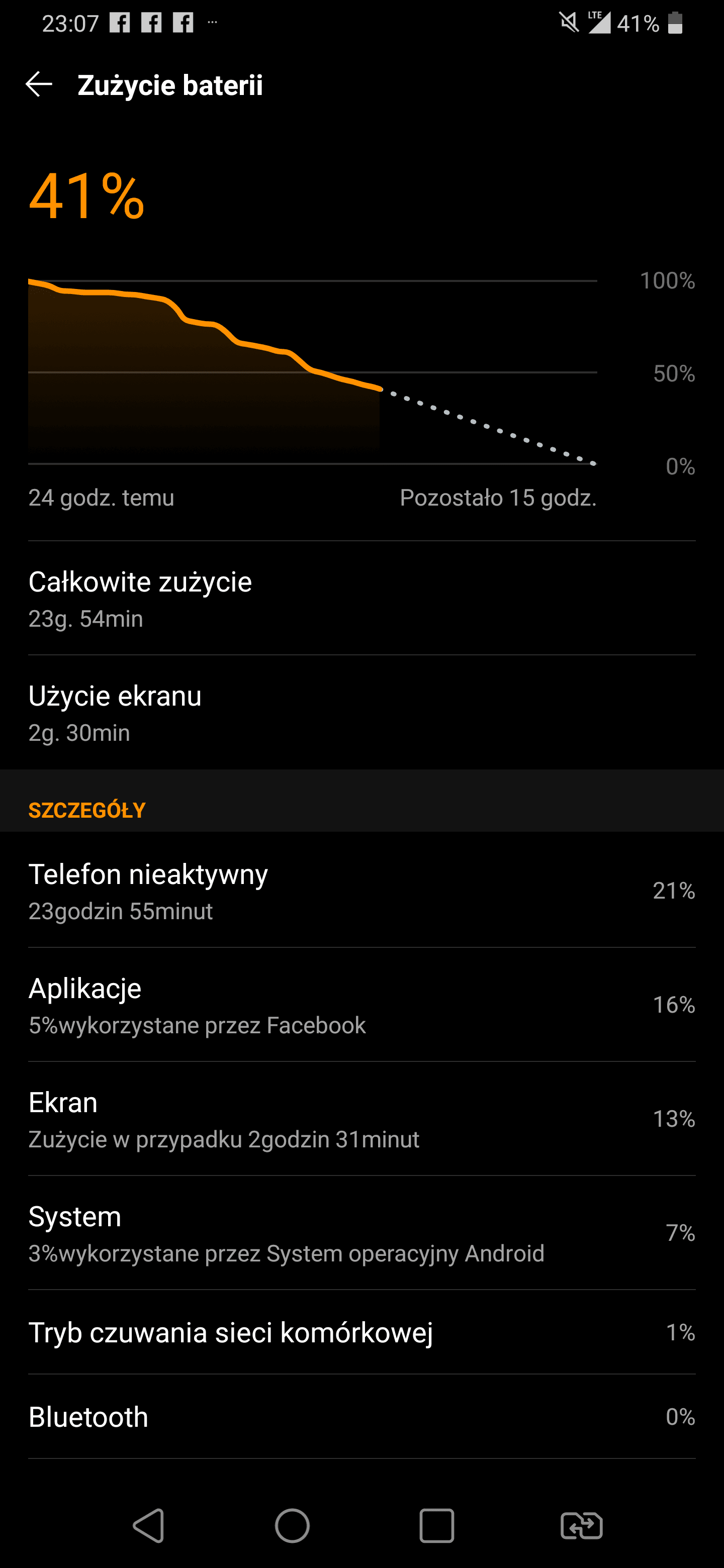Screen dimensions: 724x1568
Task: Open Telefon nieaktywny details
Action: pyautogui.click(x=361, y=891)
